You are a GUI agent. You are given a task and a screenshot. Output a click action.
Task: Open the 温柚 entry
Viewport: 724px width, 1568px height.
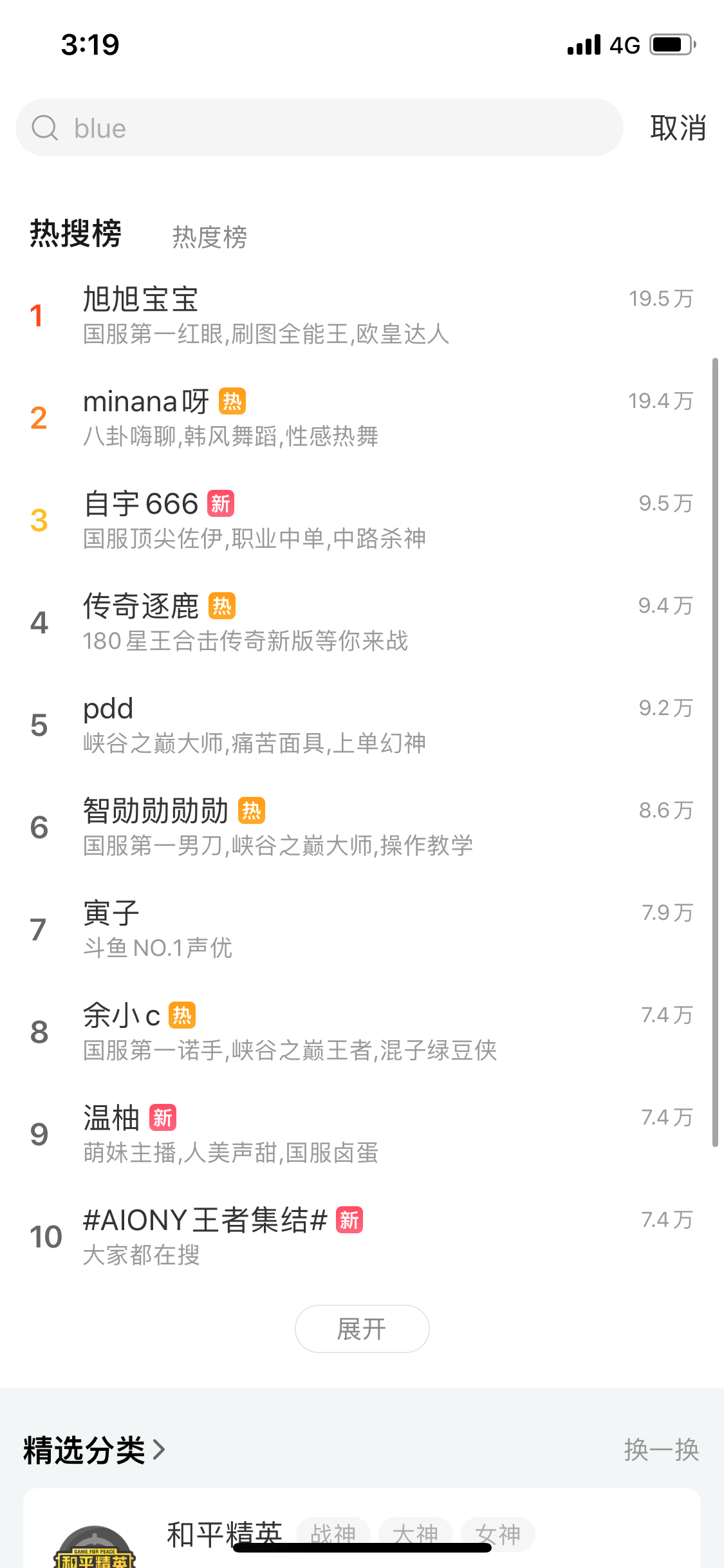pos(362,1134)
